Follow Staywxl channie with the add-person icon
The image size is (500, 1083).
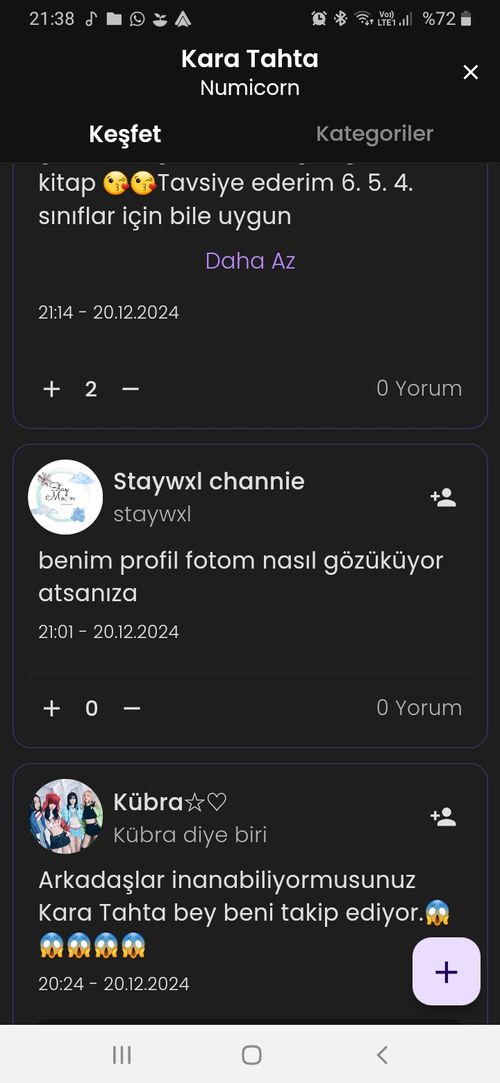tap(443, 497)
